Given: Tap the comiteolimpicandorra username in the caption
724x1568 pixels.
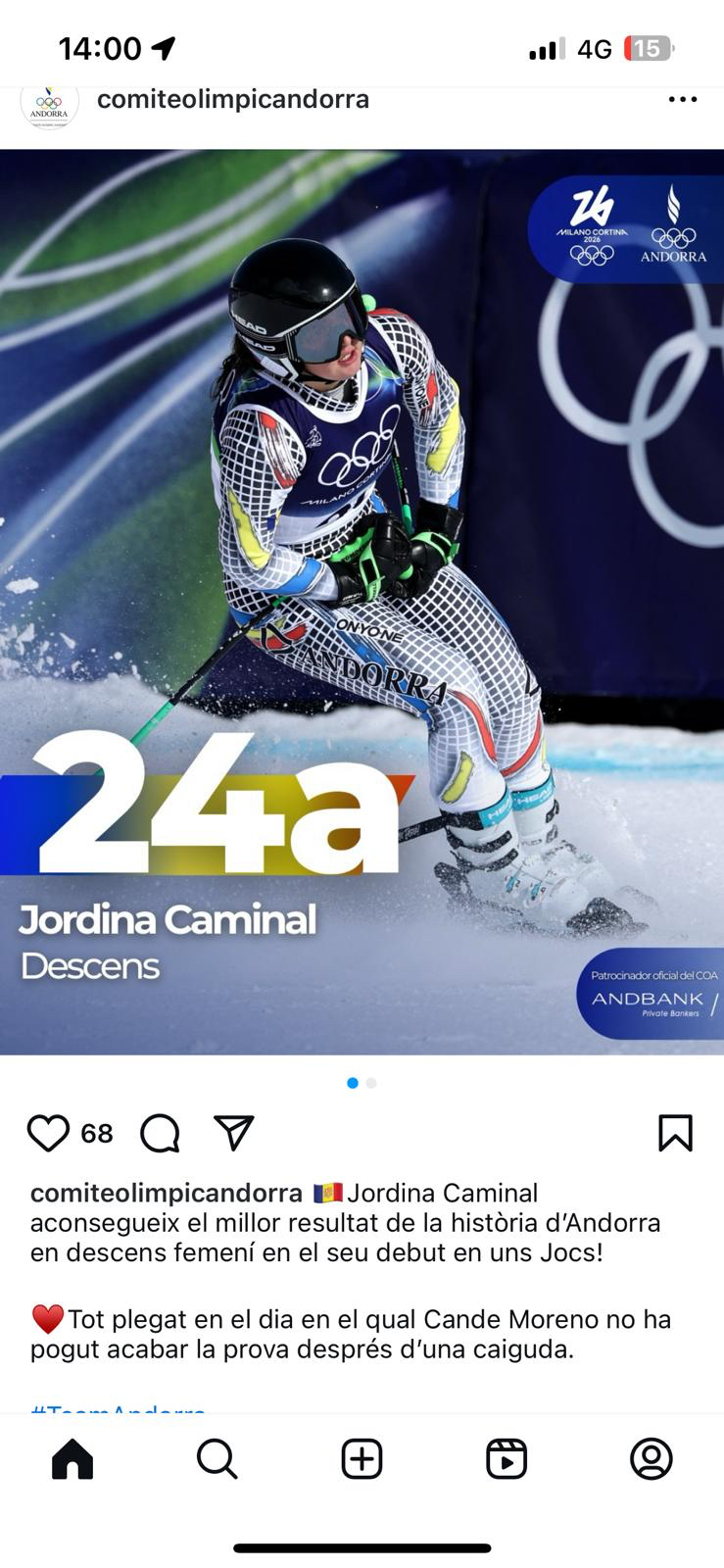Looking at the screenshot, I should [x=167, y=1194].
